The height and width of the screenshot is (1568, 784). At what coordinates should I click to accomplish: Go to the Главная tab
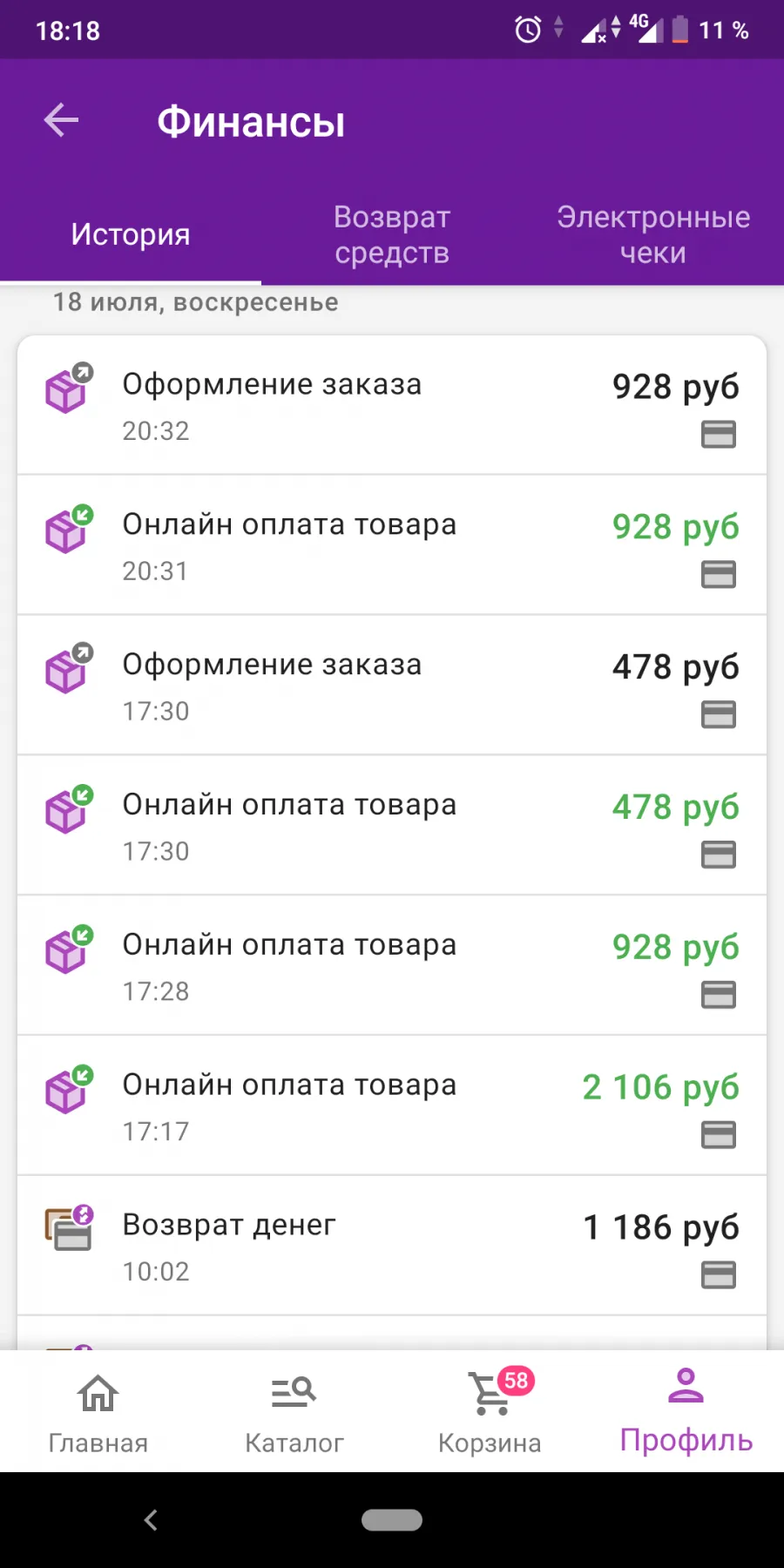coord(98,1412)
